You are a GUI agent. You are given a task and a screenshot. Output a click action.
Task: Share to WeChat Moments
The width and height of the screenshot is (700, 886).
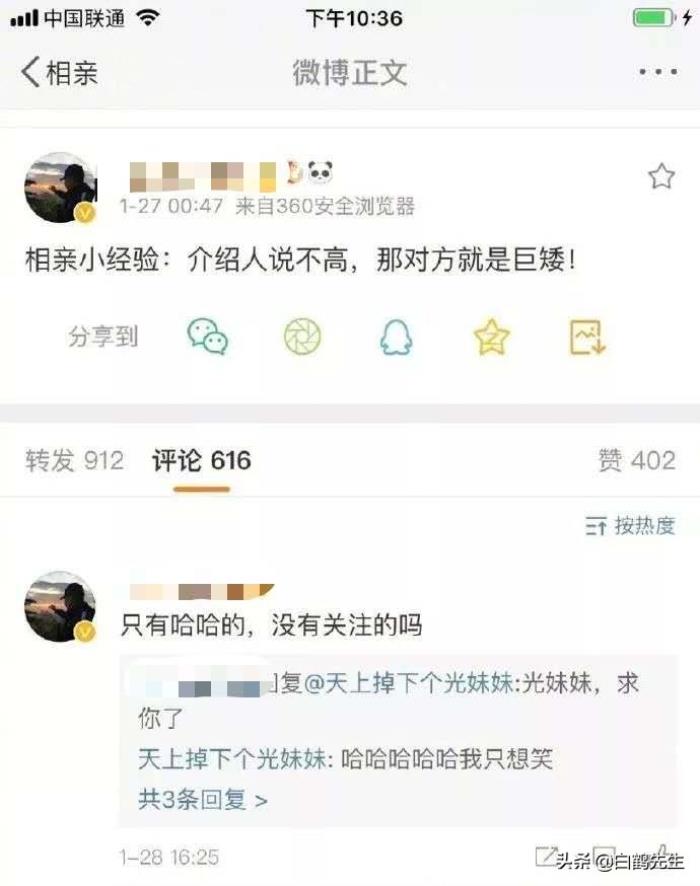pyautogui.click(x=302, y=337)
